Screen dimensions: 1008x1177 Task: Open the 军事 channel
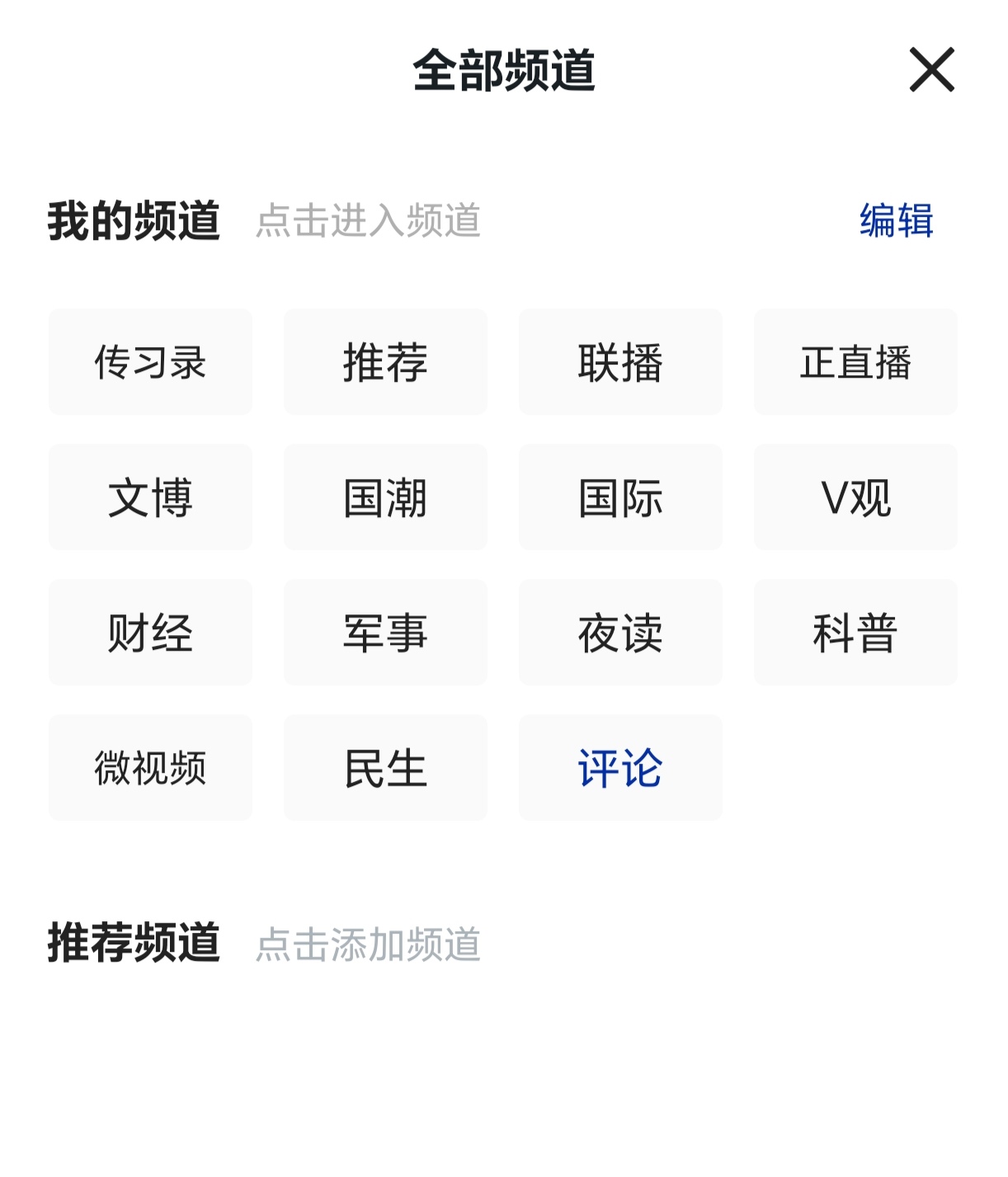click(385, 633)
